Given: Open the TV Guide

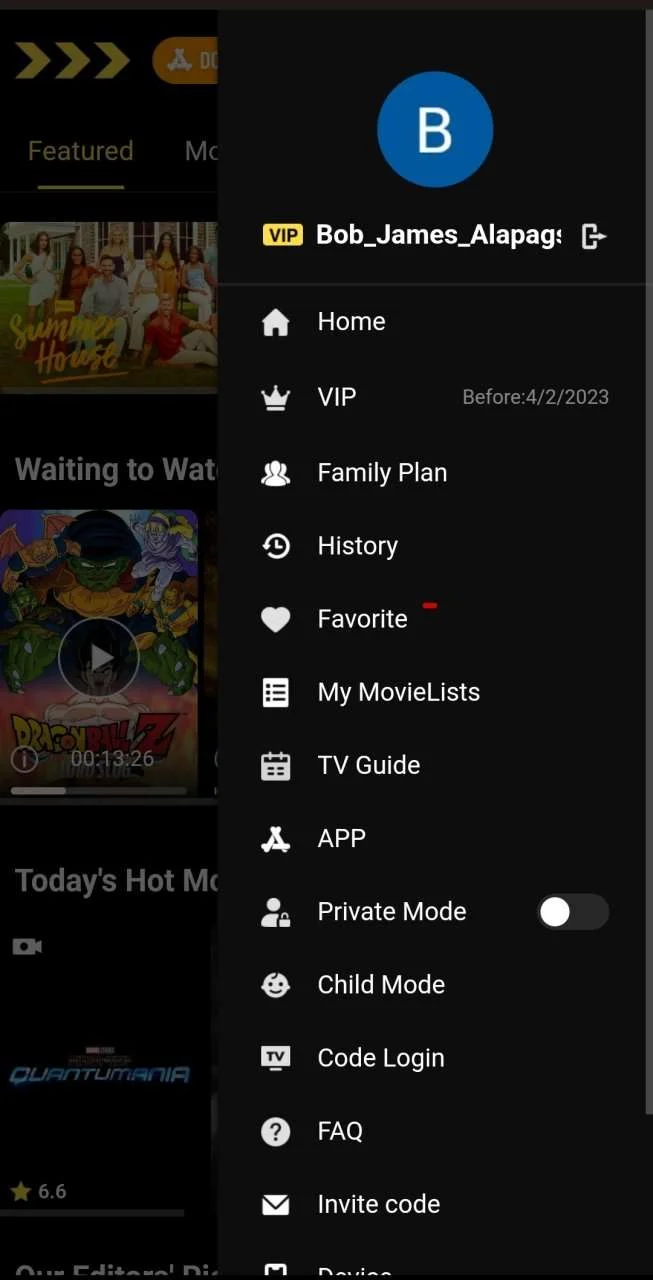Looking at the screenshot, I should pos(435,765).
